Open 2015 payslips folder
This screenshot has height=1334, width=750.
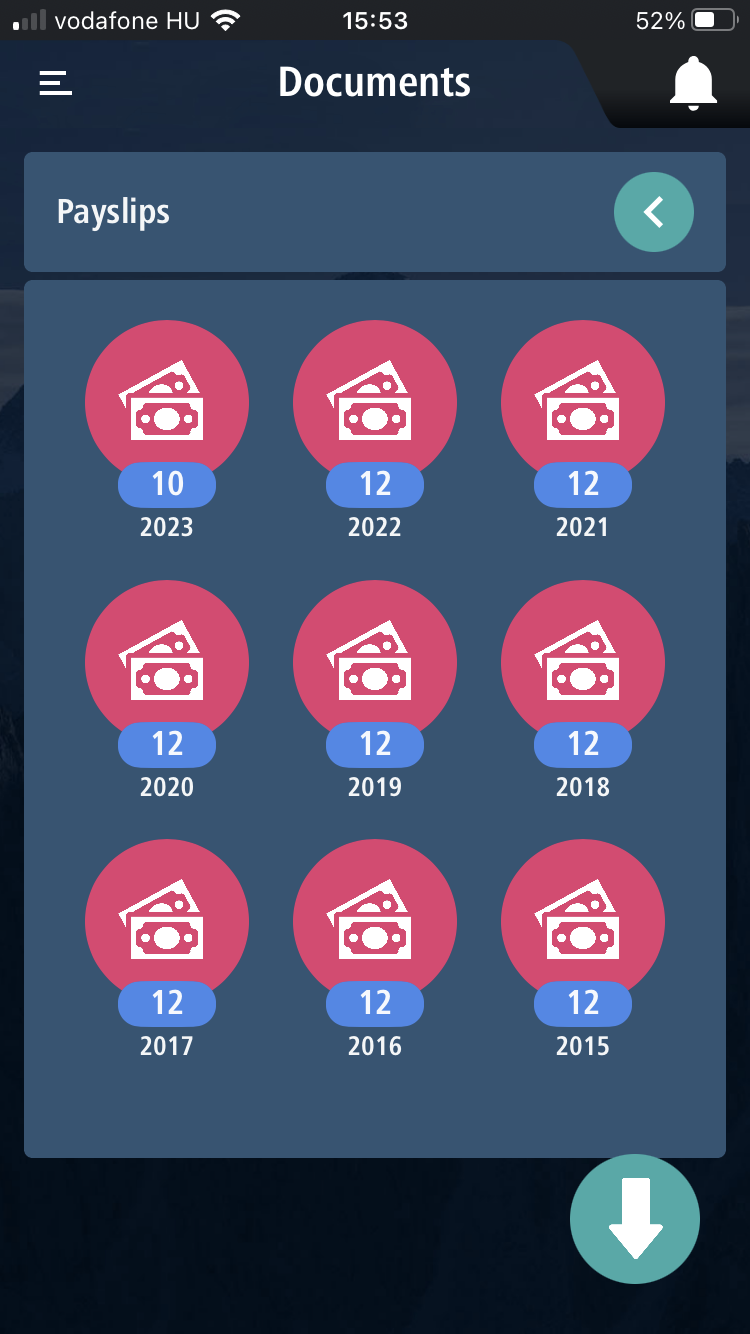pyautogui.click(x=583, y=921)
